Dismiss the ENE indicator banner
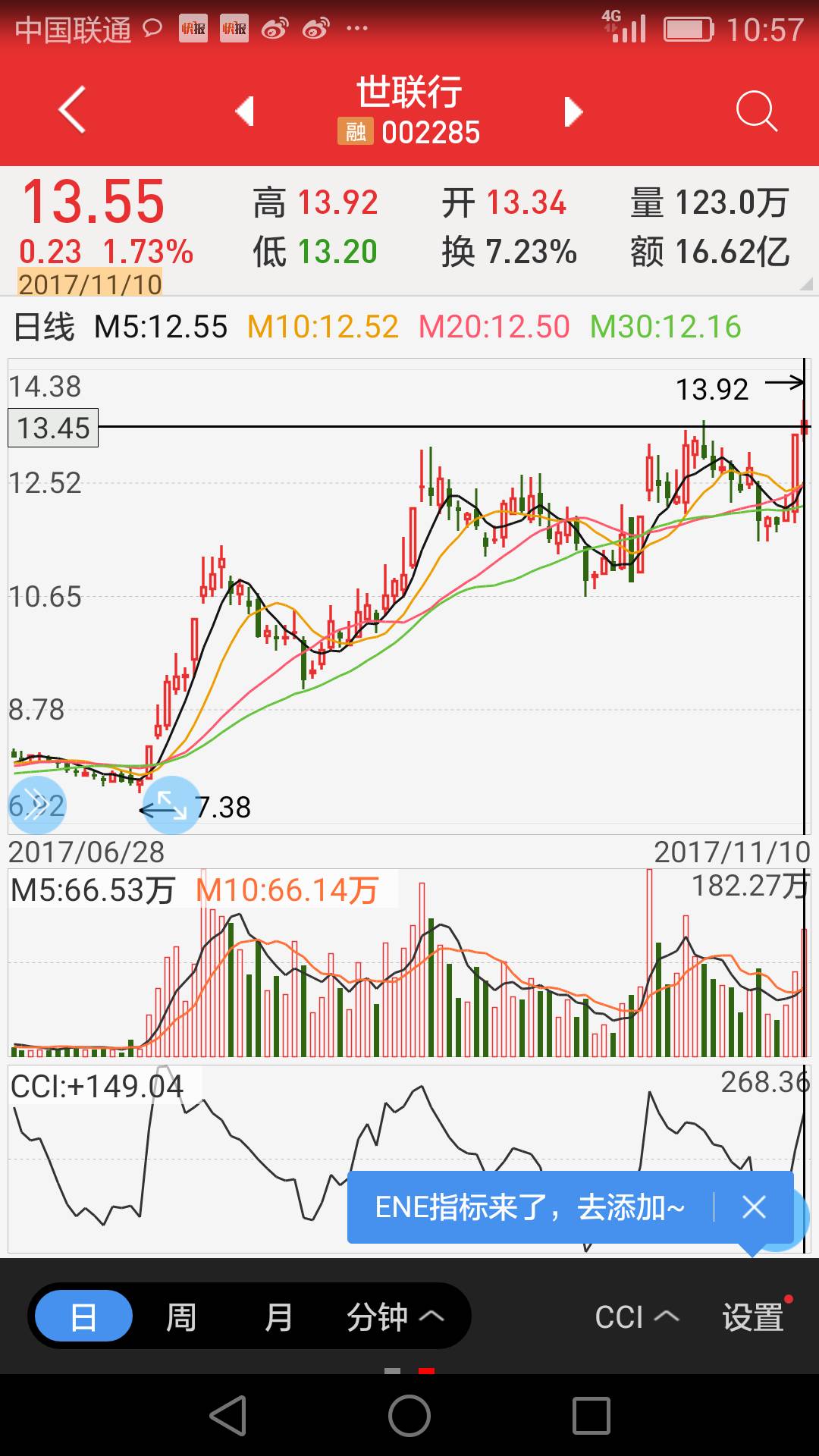Viewport: 819px width, 1456px height. [x=754, y=1207]
